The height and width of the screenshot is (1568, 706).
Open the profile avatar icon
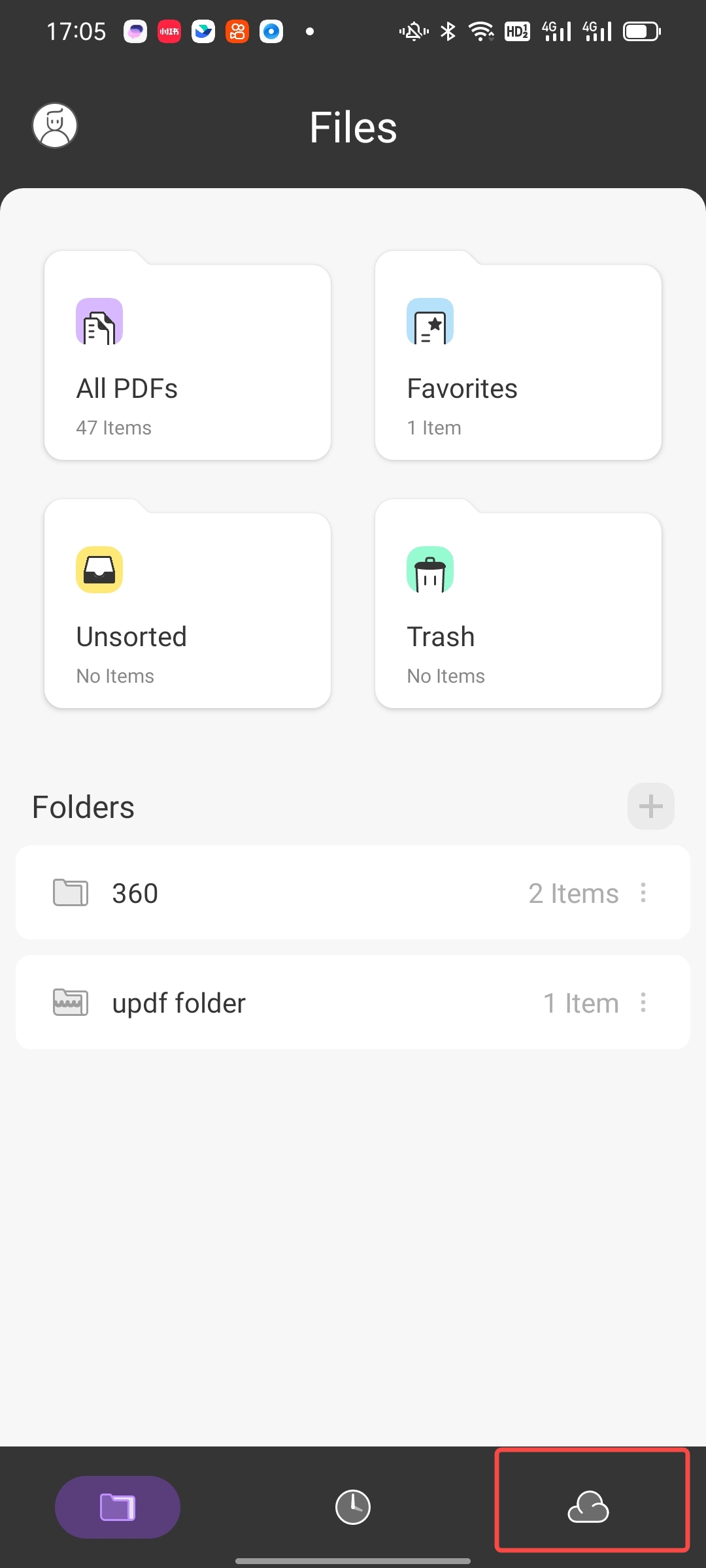coord(55,125)
